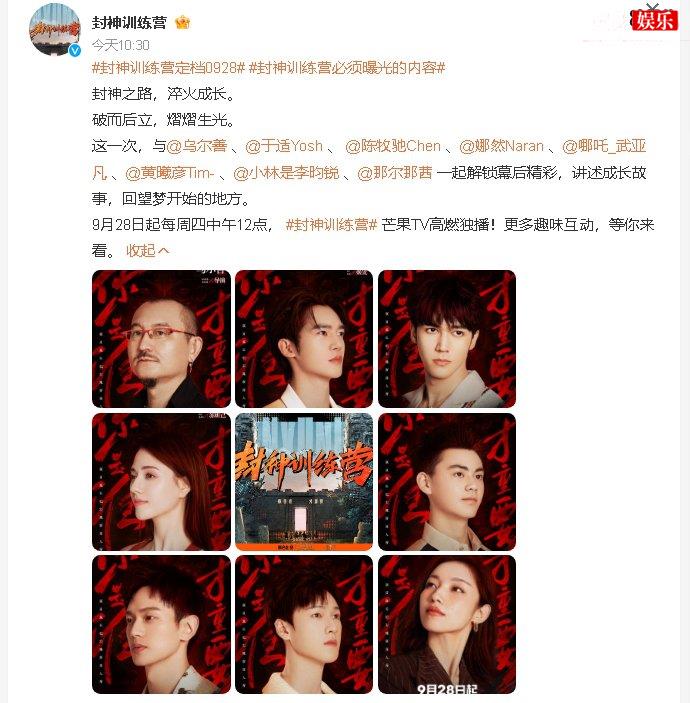Open the poster image showing 9月28日起
690x703 pixels.
(x=446, y=624)
